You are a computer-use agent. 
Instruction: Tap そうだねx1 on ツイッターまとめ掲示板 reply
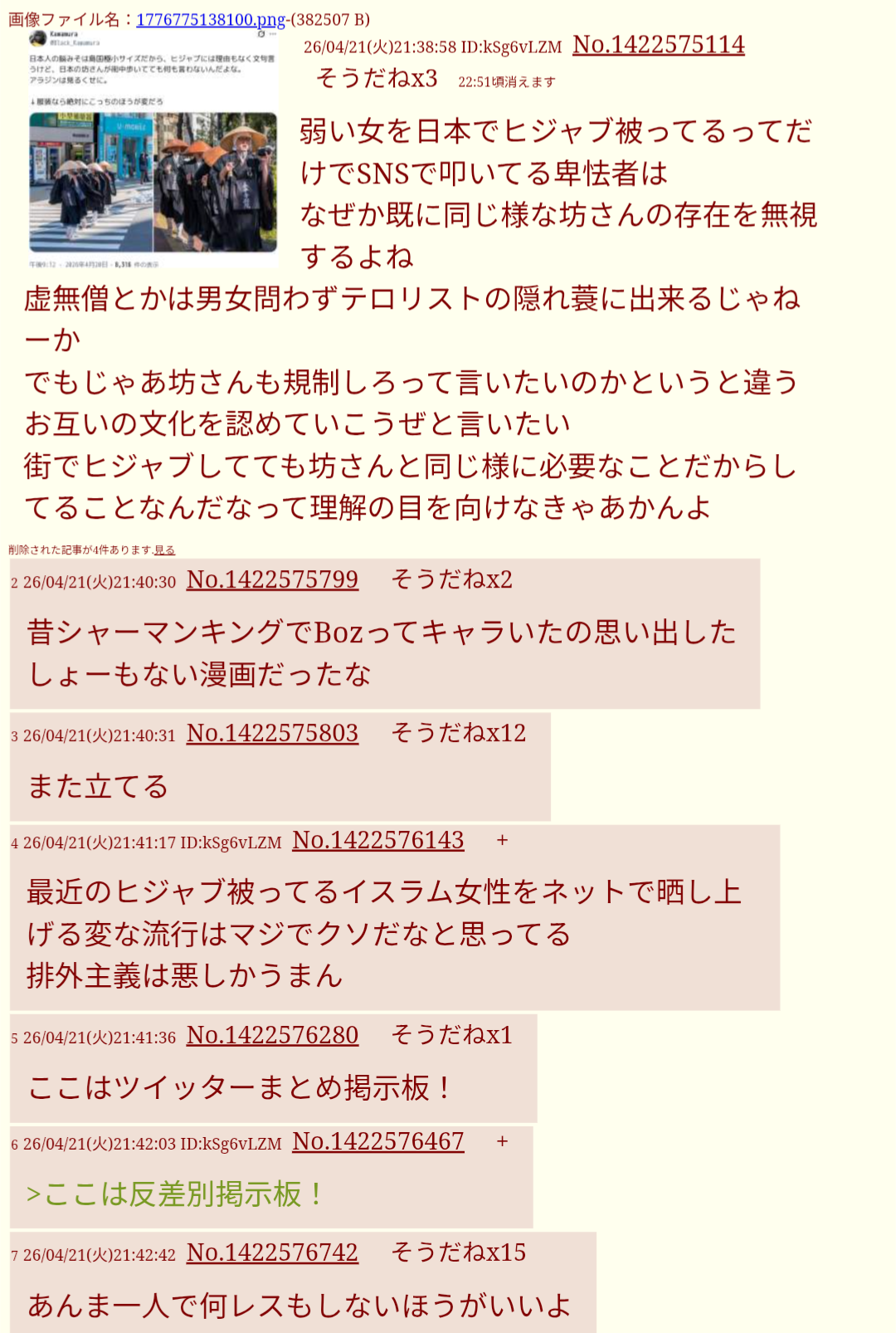(x=451, y=1035)
